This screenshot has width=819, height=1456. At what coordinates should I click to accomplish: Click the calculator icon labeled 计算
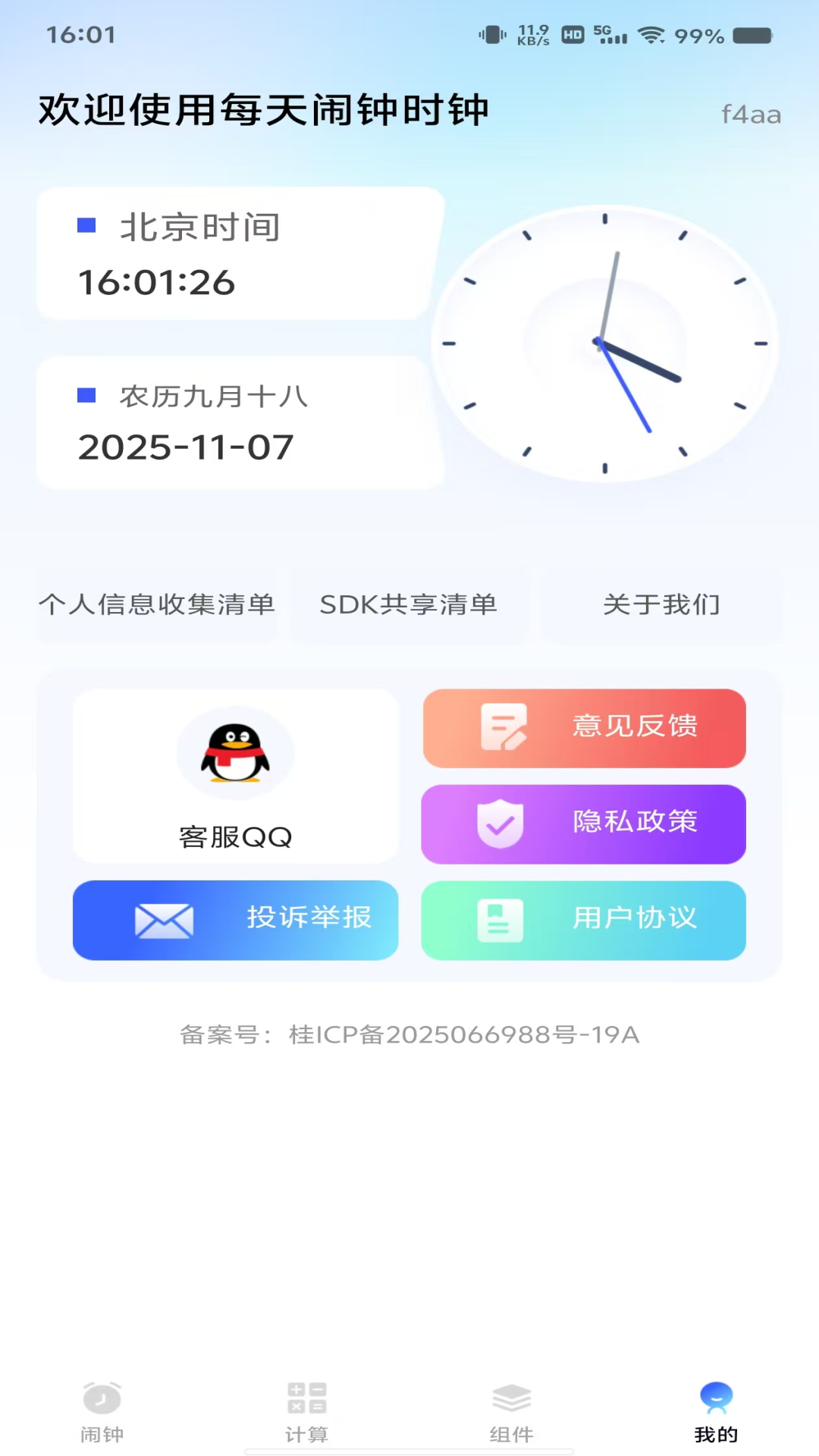[307, 1399]
